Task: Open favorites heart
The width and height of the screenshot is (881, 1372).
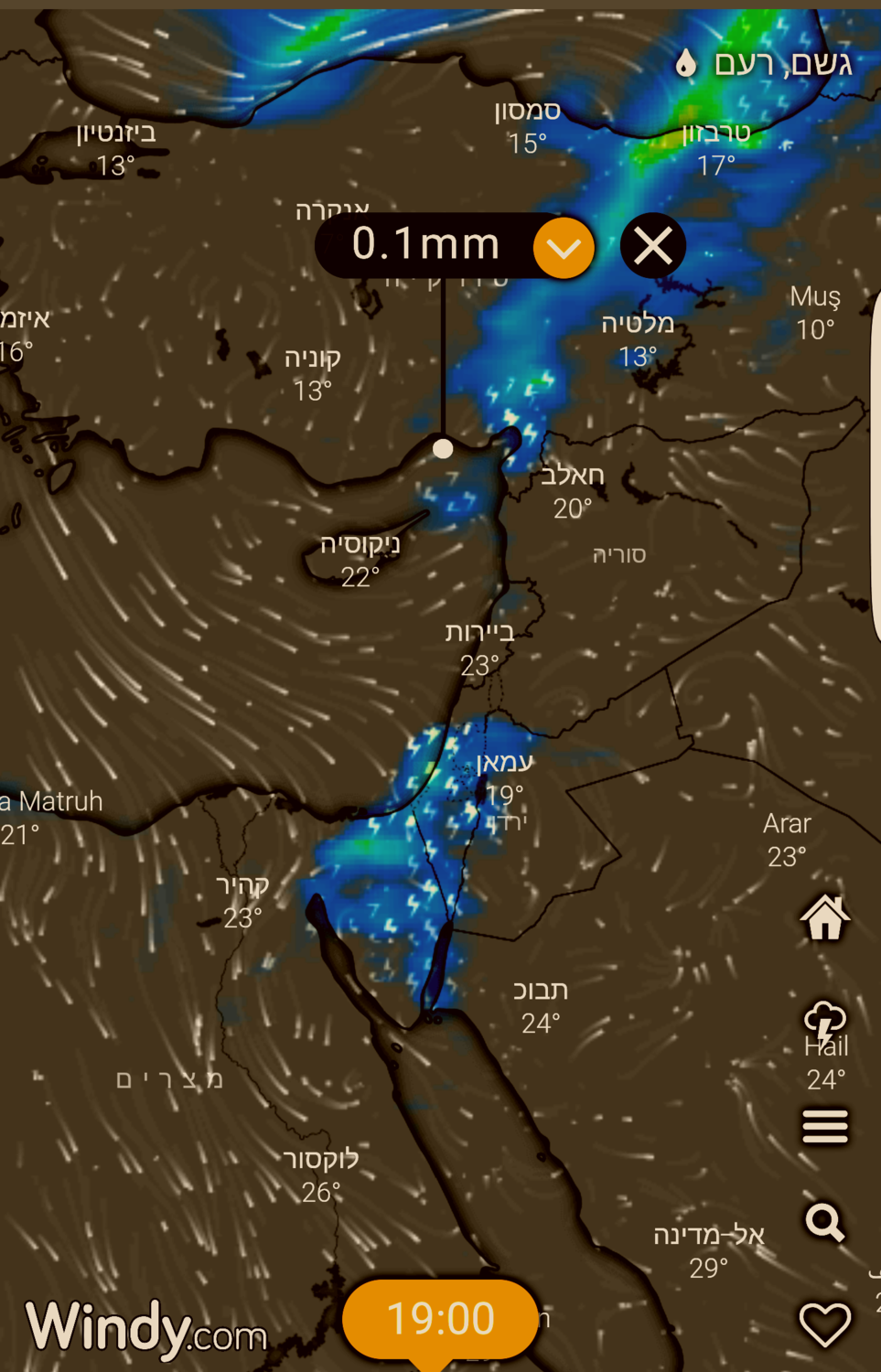Action: pyautogui.click(x=824, y=1324)
